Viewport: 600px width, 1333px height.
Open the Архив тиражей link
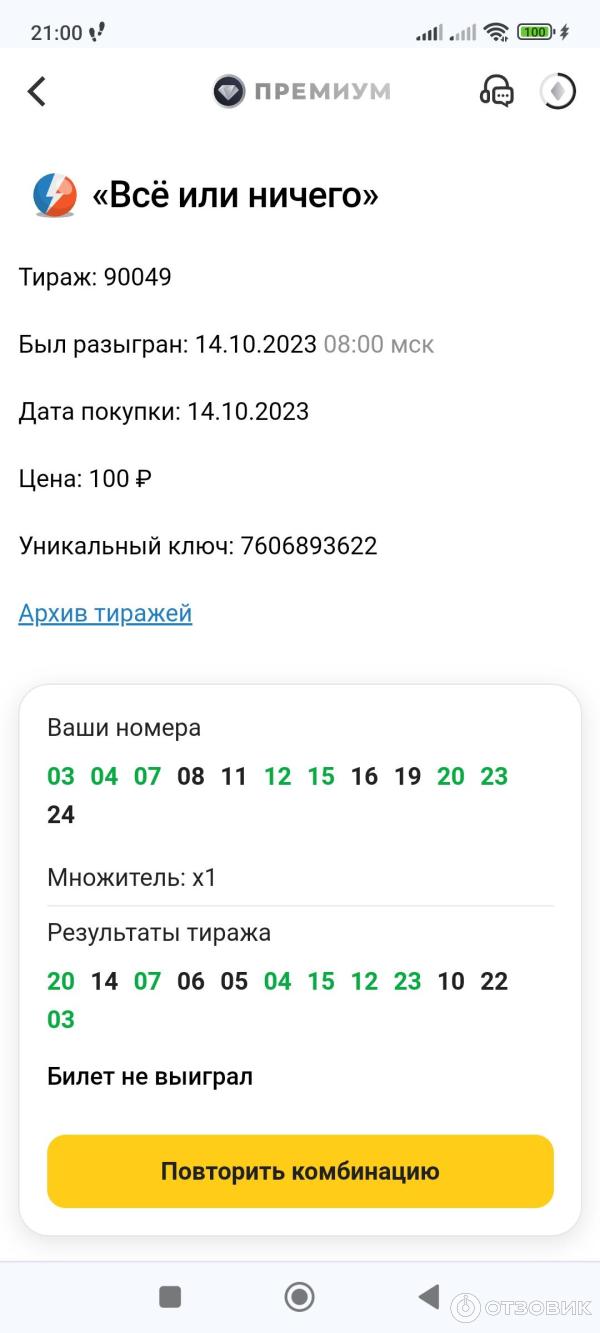(105, 613)
